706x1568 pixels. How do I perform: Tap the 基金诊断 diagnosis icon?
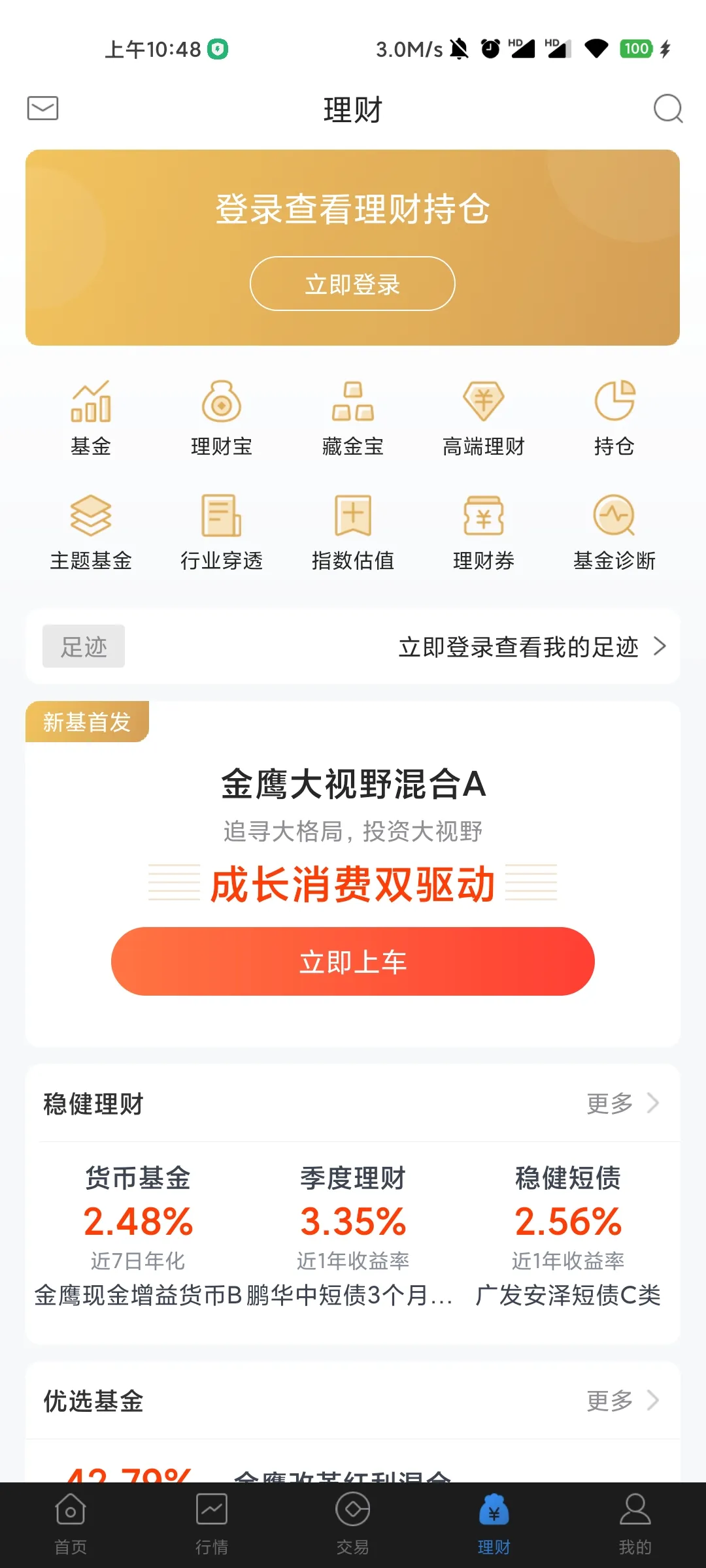click(615, 531)
